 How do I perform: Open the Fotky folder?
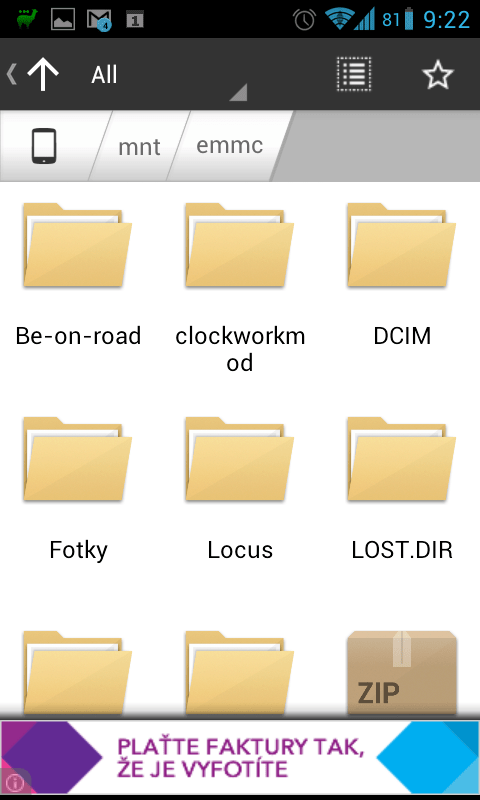point(78,488)
